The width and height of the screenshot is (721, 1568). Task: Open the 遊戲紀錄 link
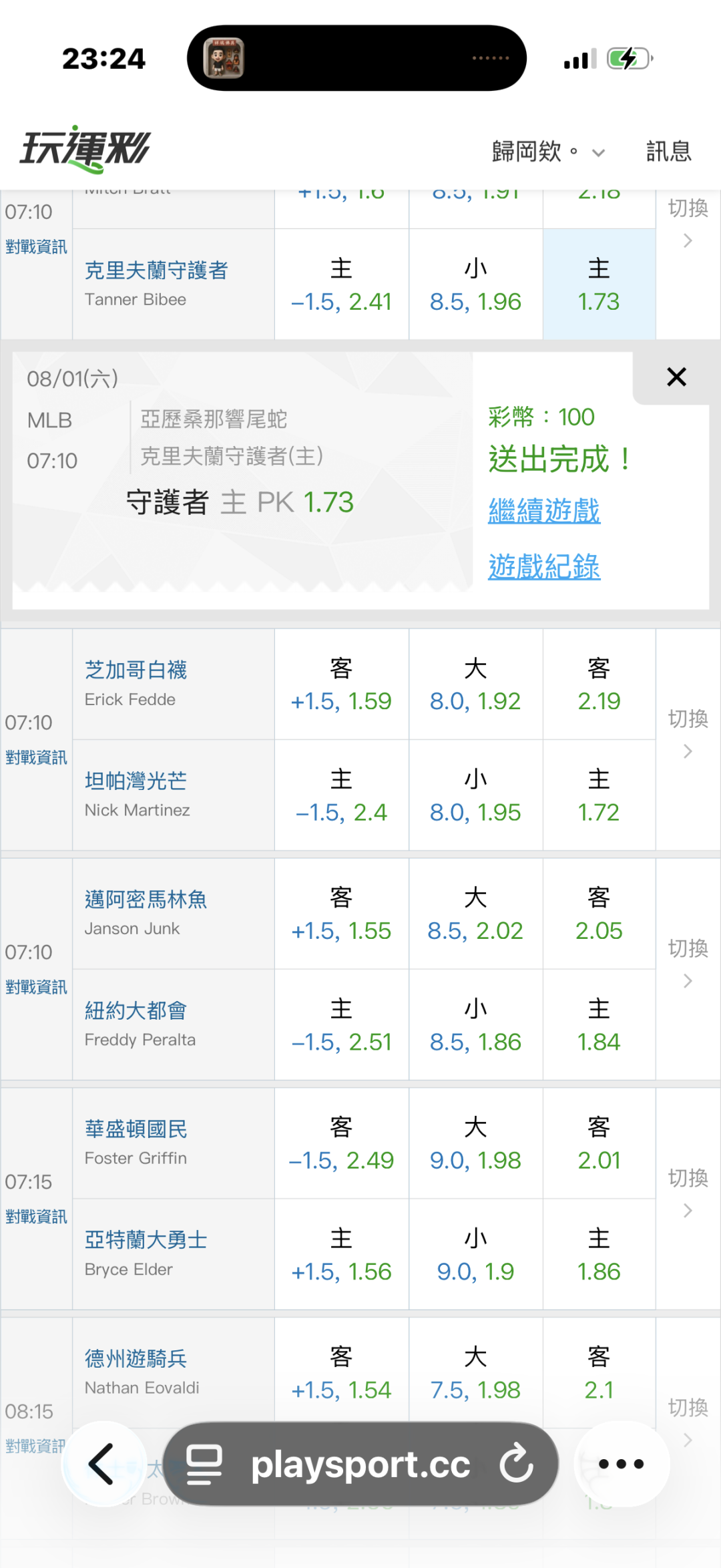point(544,566)
